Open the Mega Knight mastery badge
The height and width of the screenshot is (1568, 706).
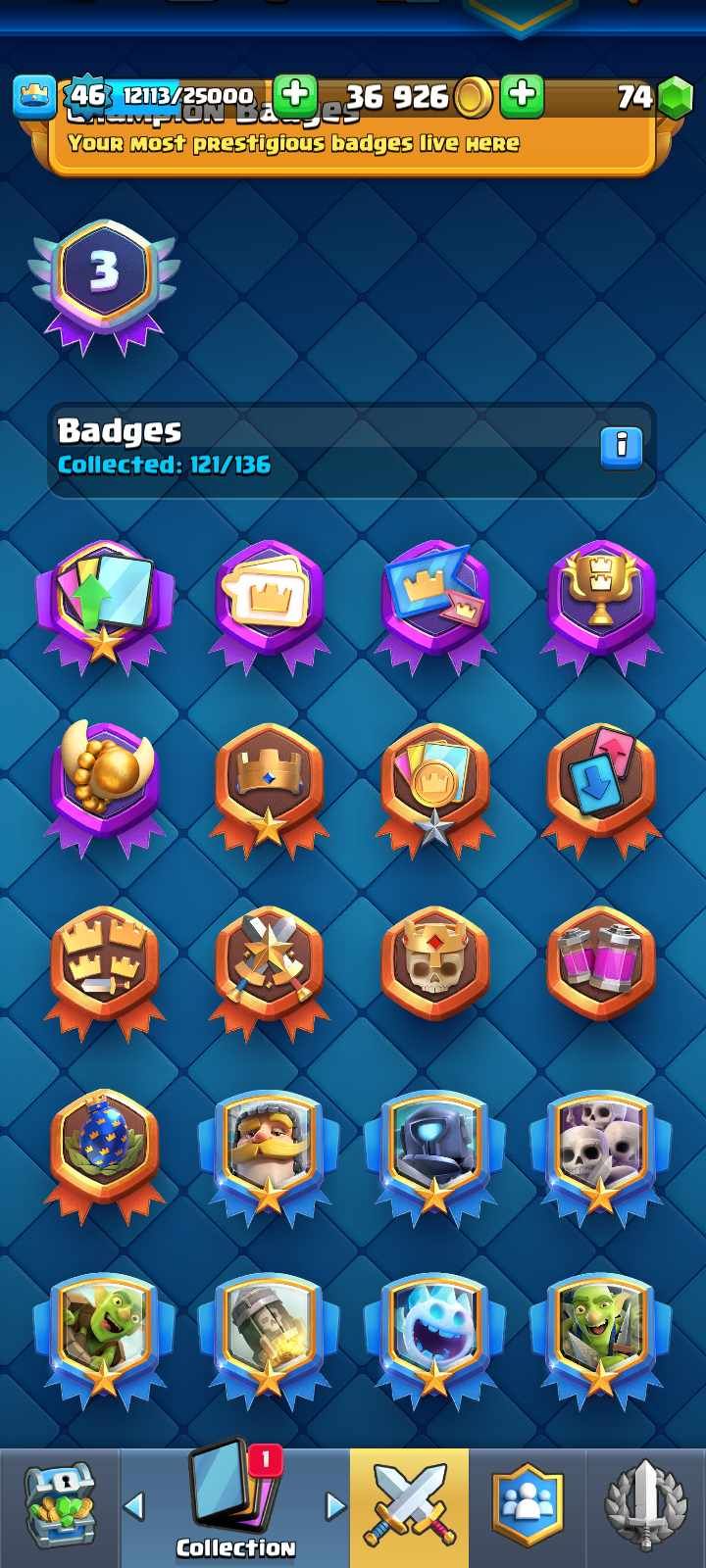click(434, 1145)
